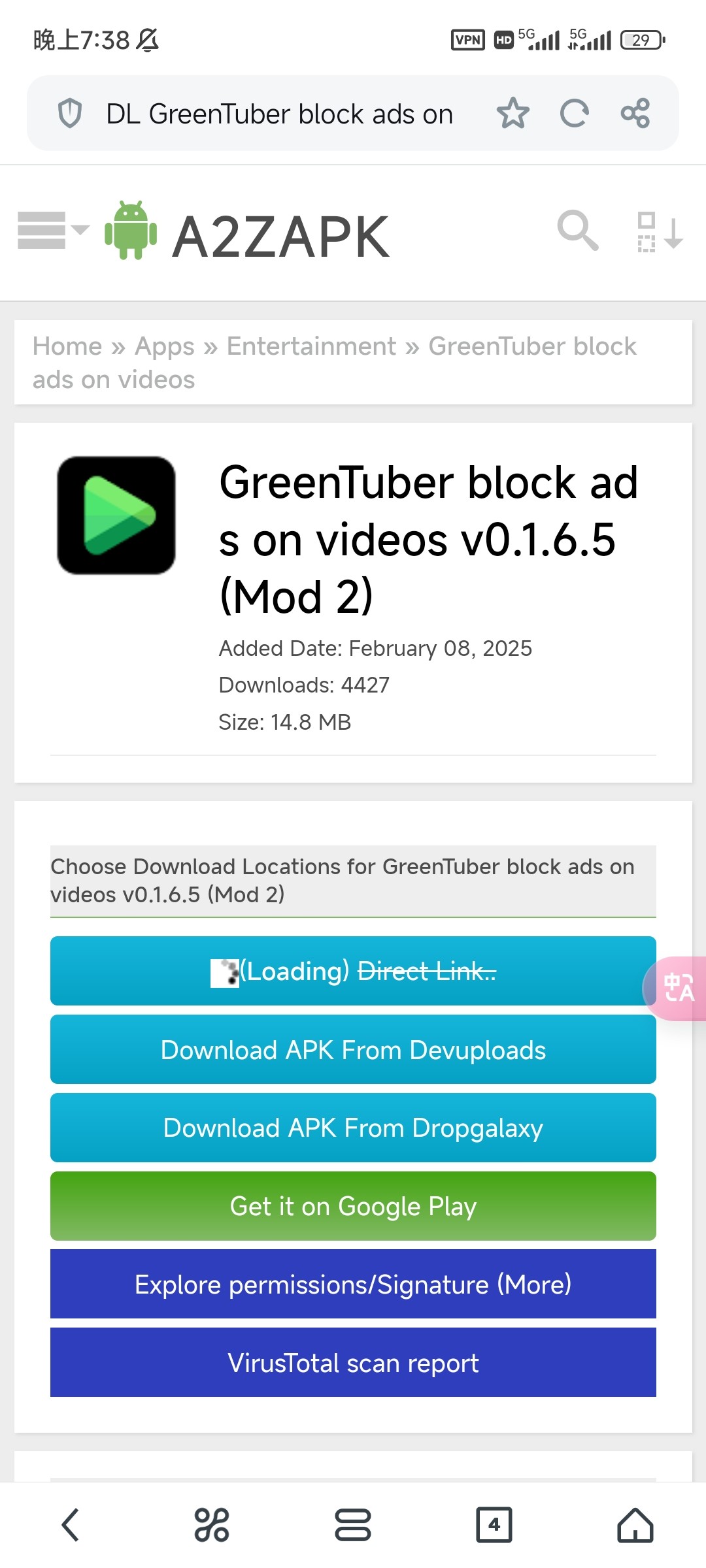View the VirusTotal scan report
The image size is (706, 1568).
click(353, 1363)
